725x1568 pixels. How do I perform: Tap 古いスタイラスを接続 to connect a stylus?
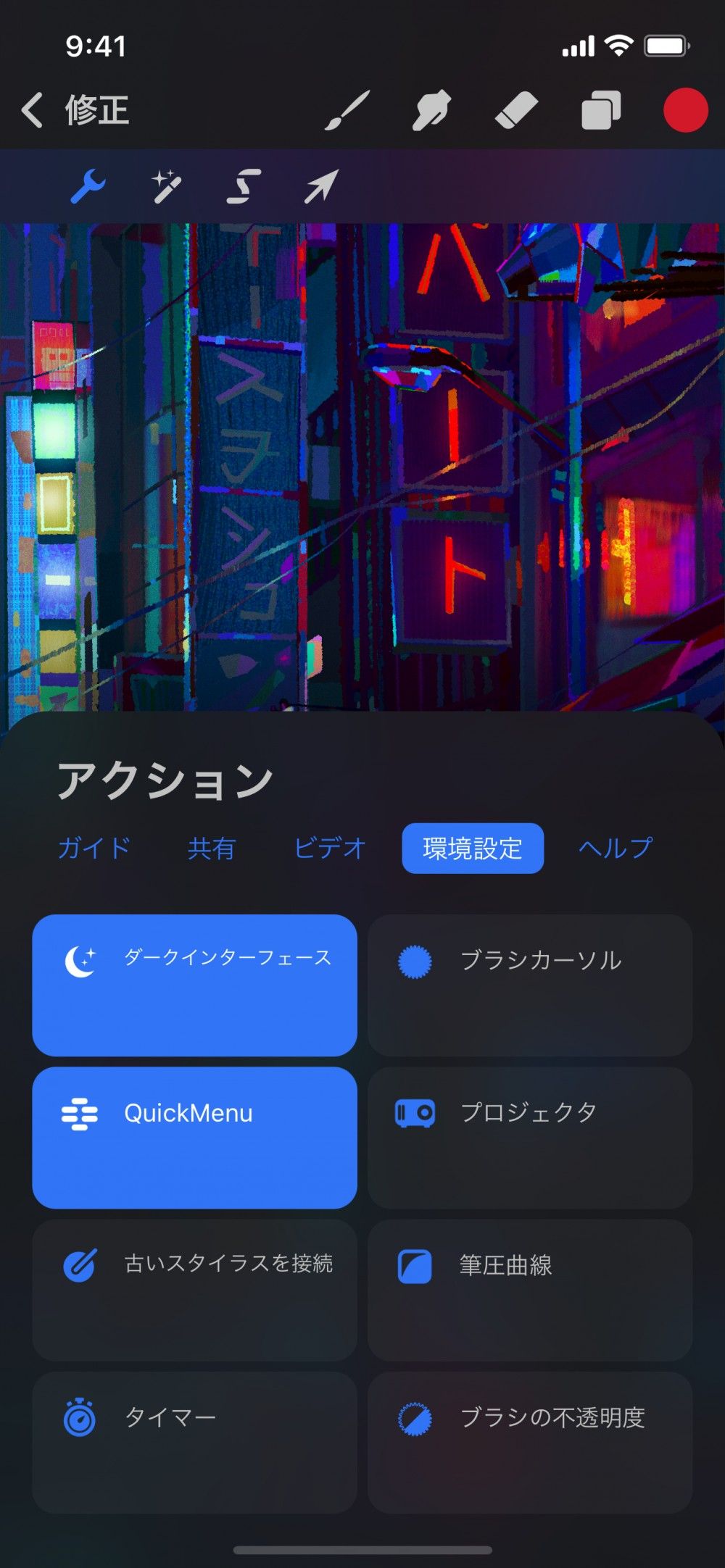[194, 1290]
